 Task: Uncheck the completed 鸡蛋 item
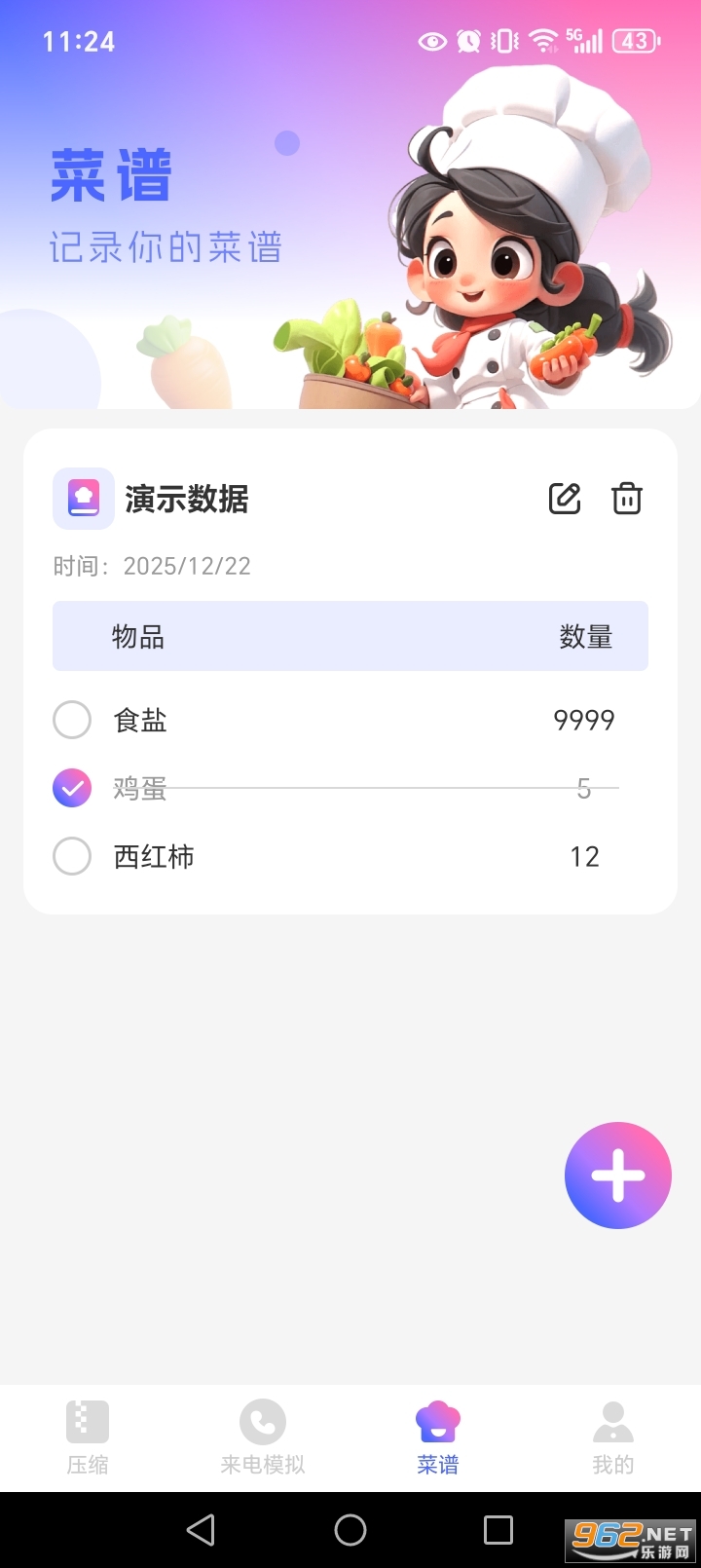pos(71,788)
